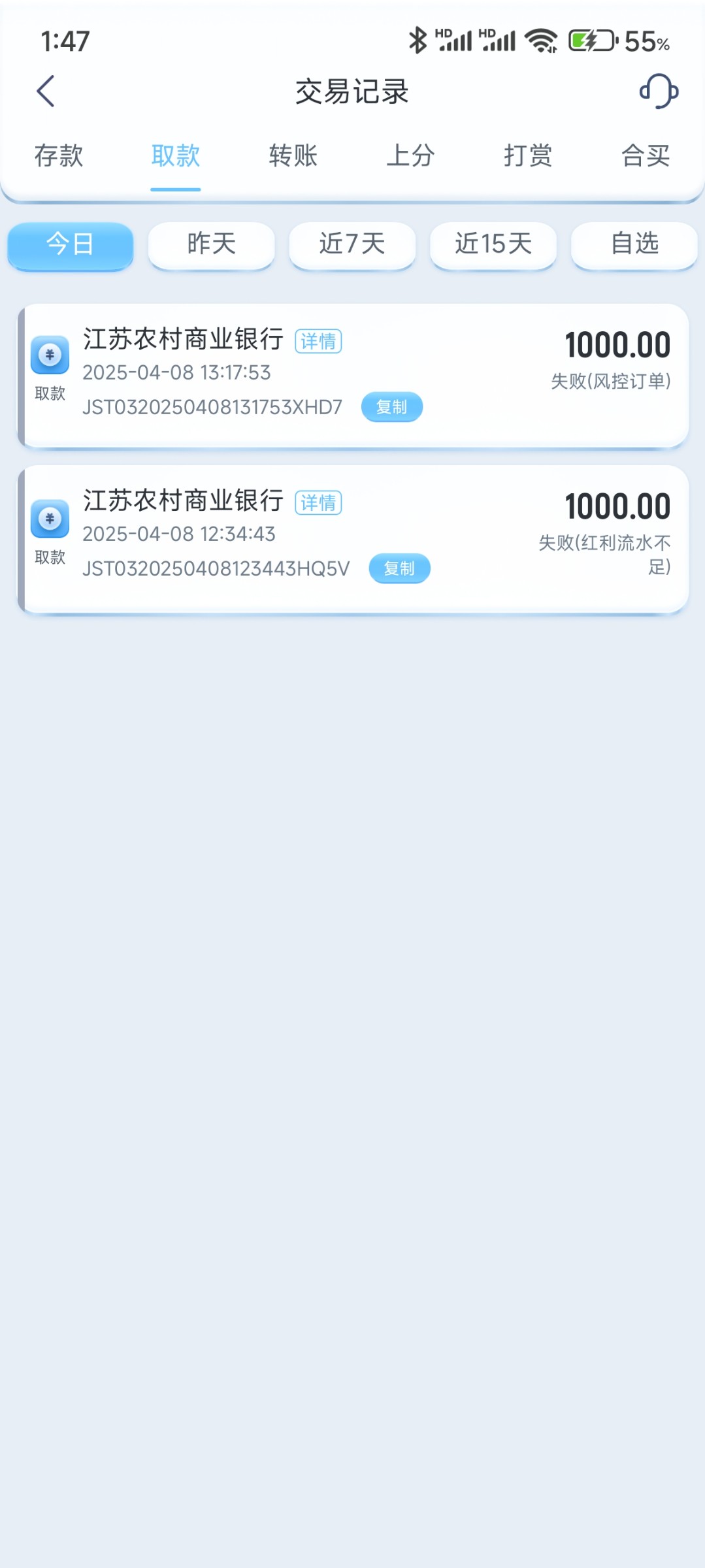Switch to the 存款 tab

coord(59,156)
